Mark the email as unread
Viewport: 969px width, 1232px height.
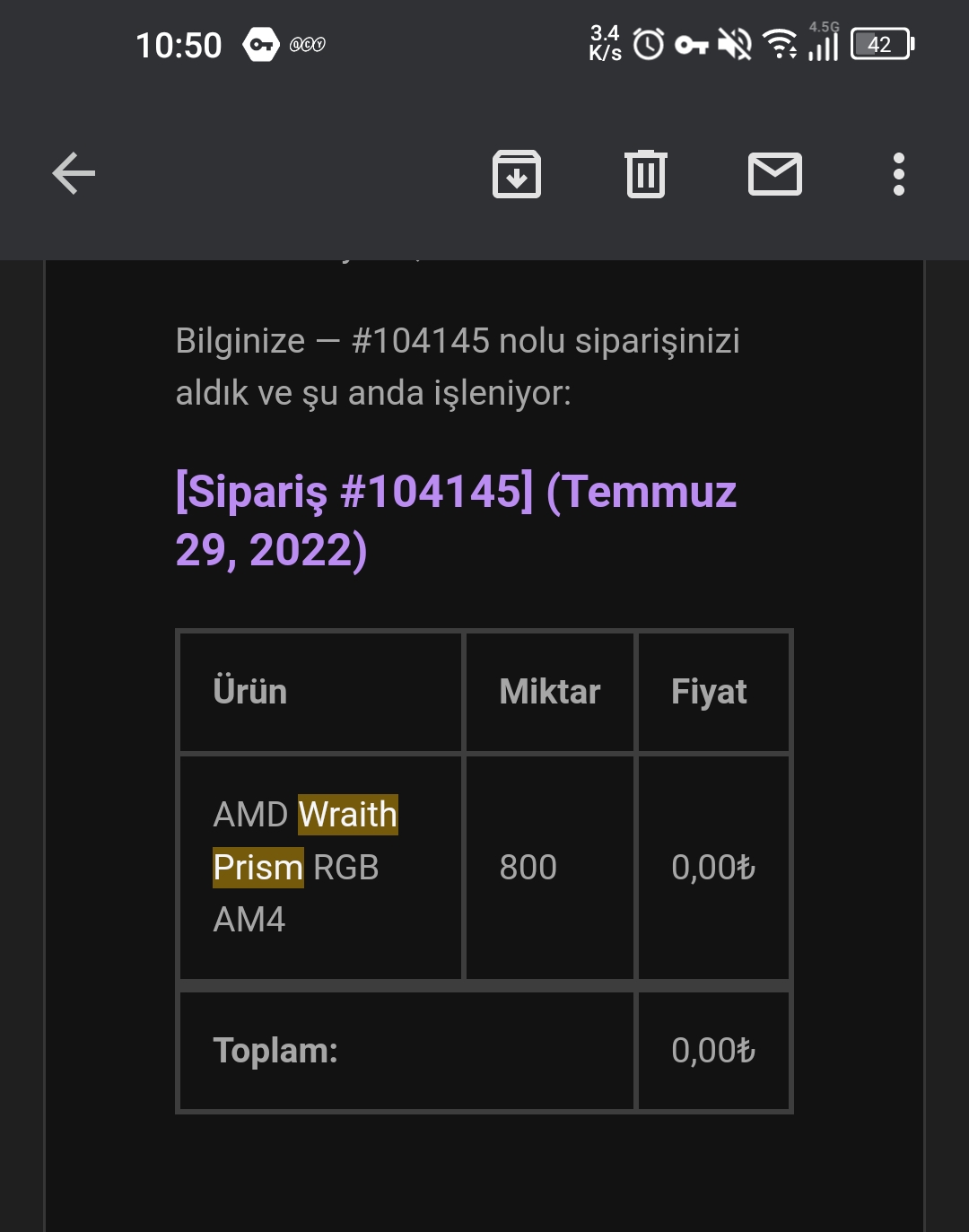(774, 174)
